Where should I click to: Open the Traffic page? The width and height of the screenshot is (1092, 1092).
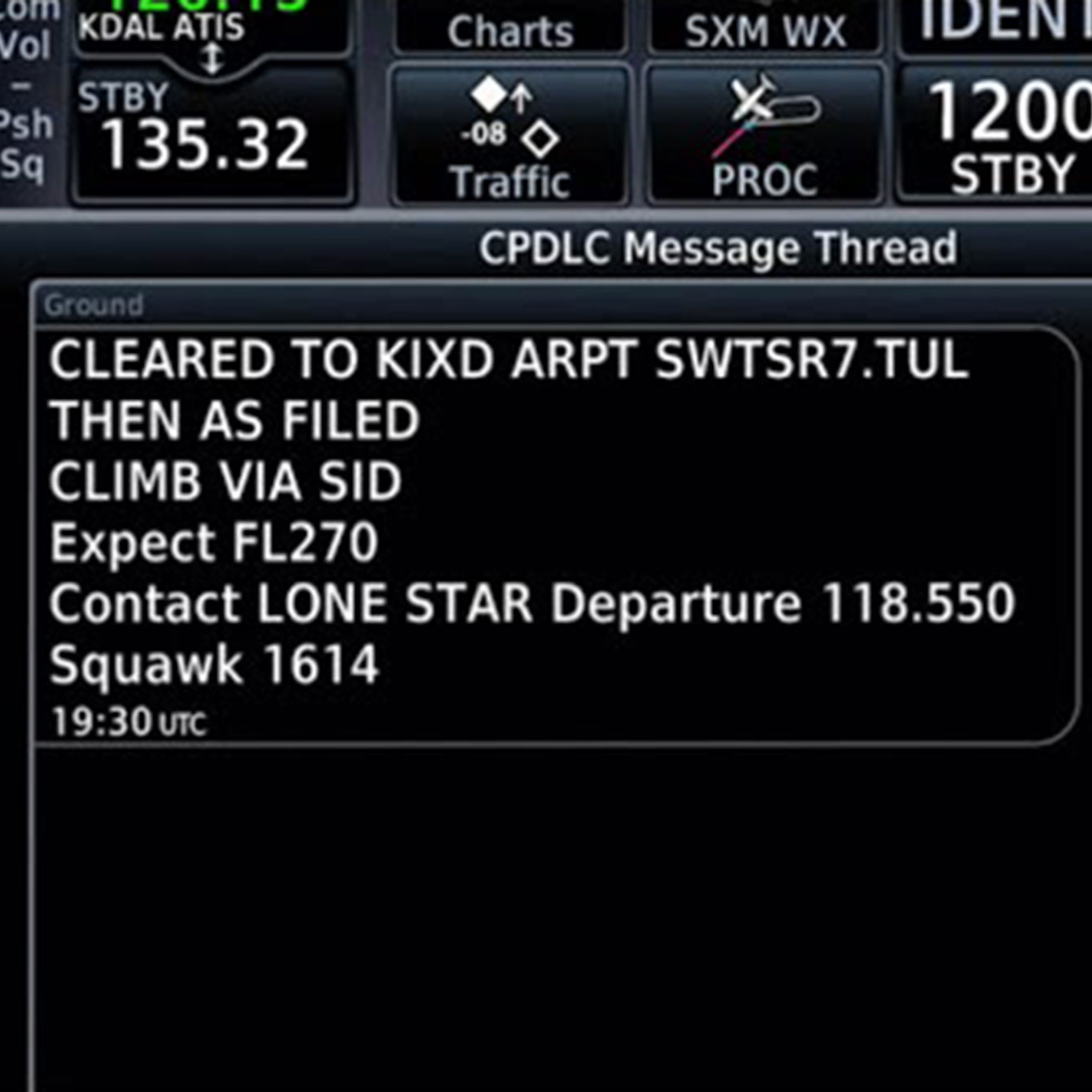coord(510,135)
